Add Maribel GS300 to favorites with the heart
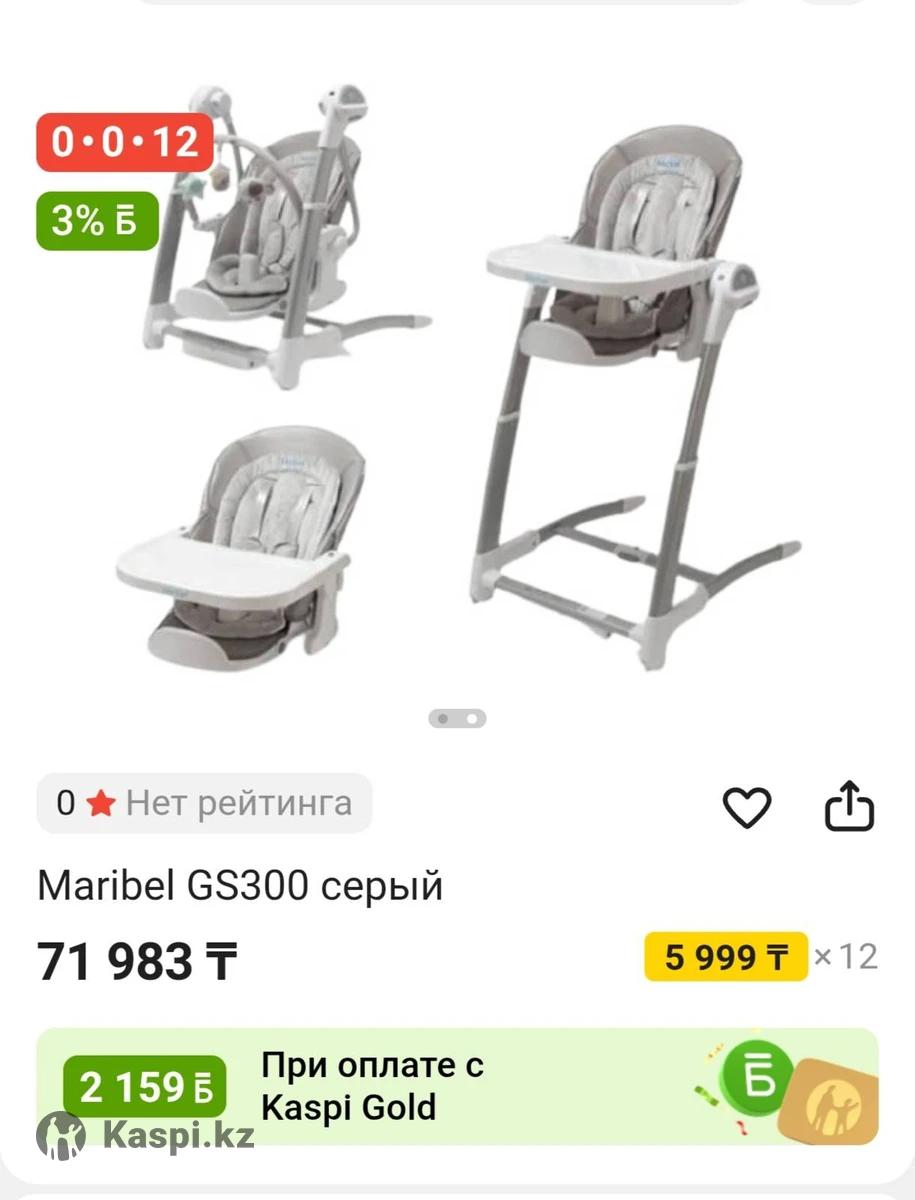Viewport: 915px width, 1200px height. 747,807
